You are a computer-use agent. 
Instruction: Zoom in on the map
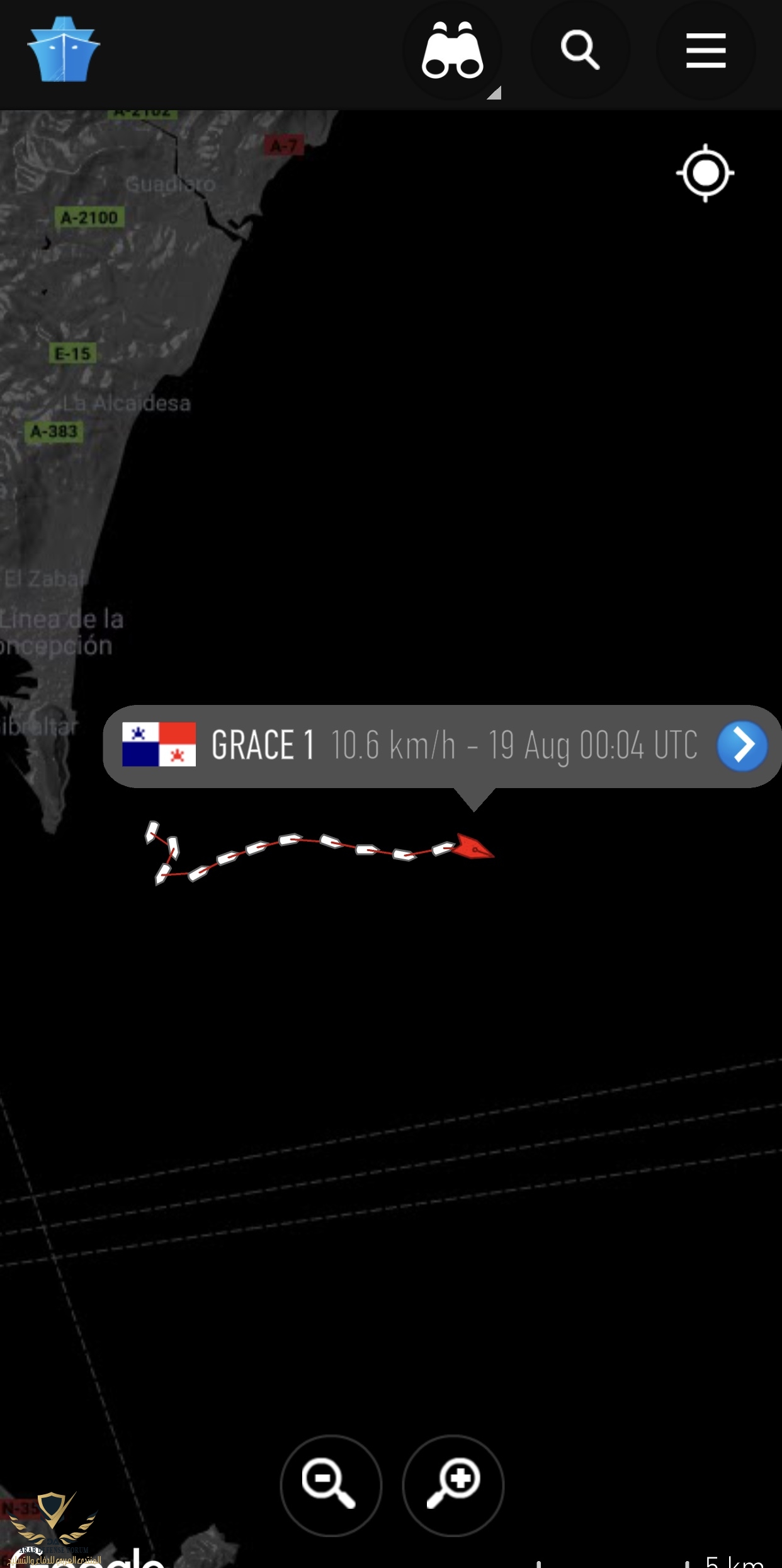click(453, 1485)
